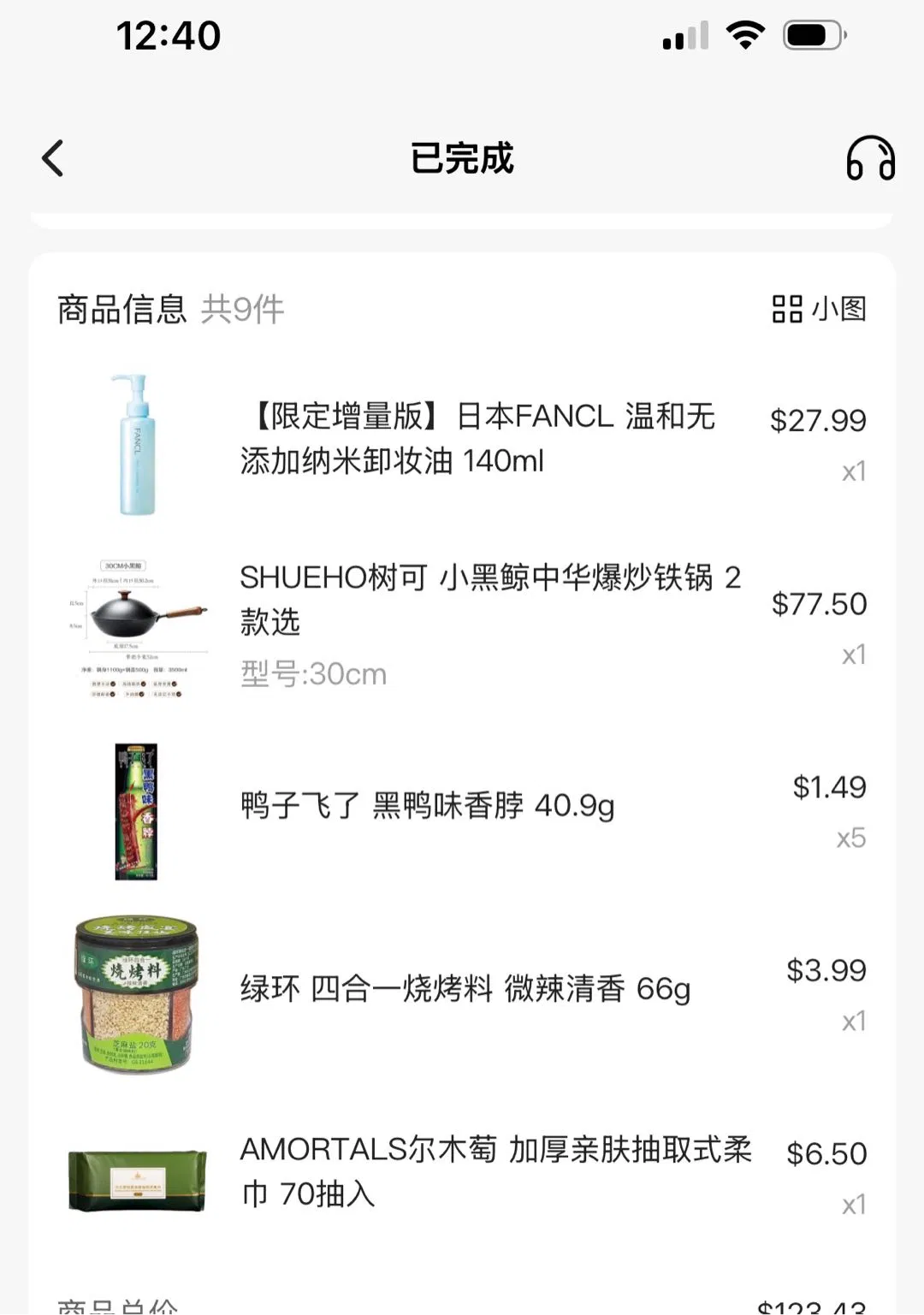Image resolution: width=924 pixels, height=1315 pixels.
Task: Open 鸭子飞了 黑鸭味香脖 product
Action: coord(427,806)
